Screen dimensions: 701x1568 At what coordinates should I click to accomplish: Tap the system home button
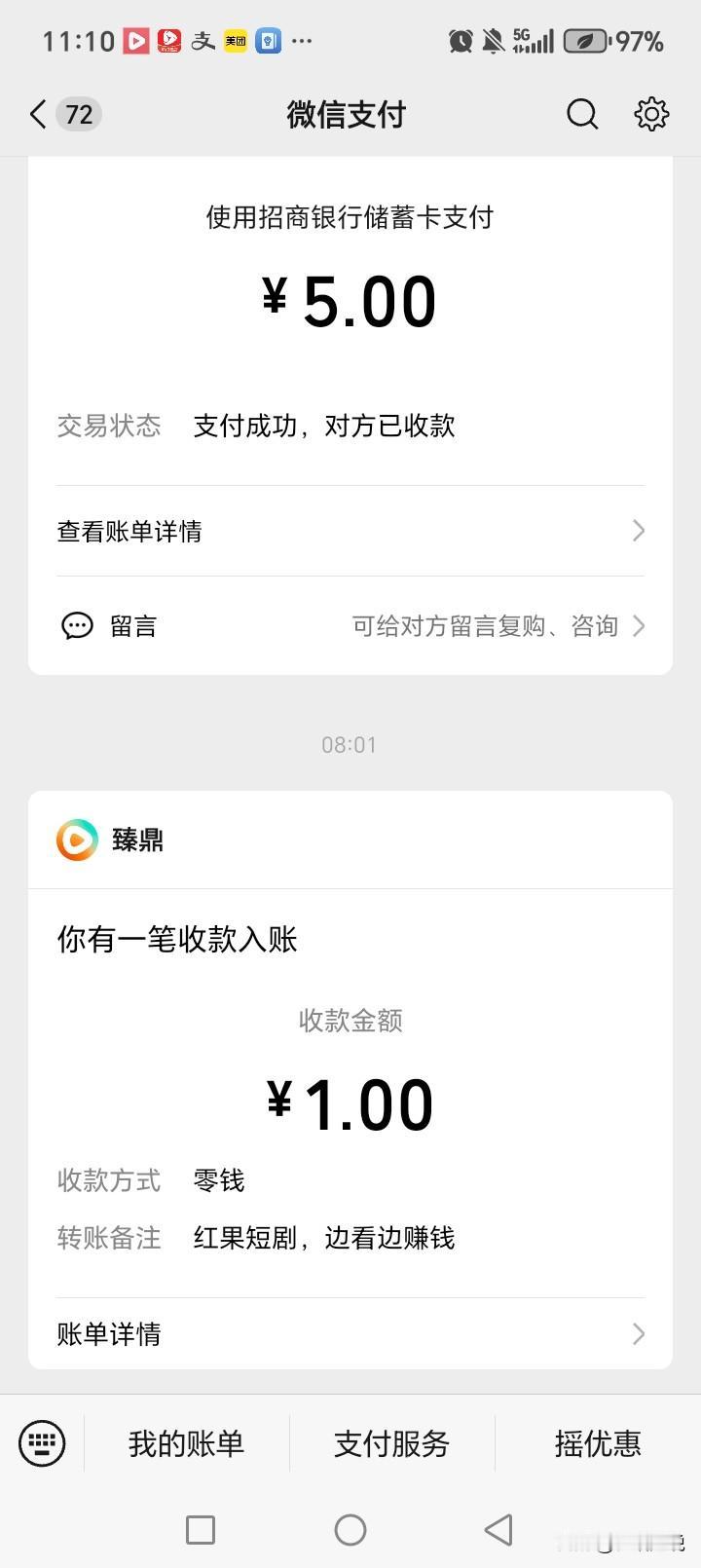[x=350, y=1530]
